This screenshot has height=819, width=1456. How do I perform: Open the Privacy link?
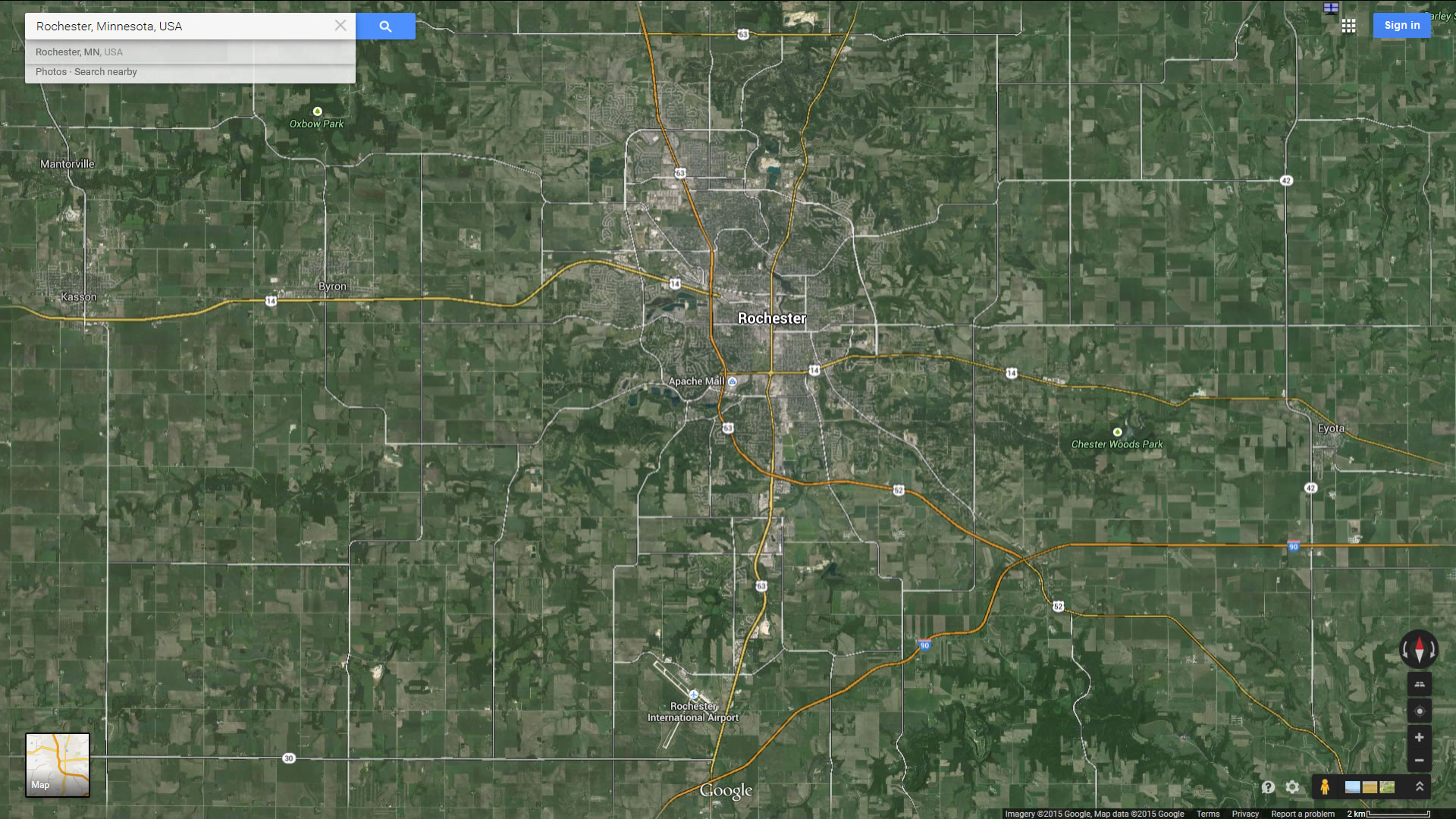pyautogui.click(x=1245, y=814)
